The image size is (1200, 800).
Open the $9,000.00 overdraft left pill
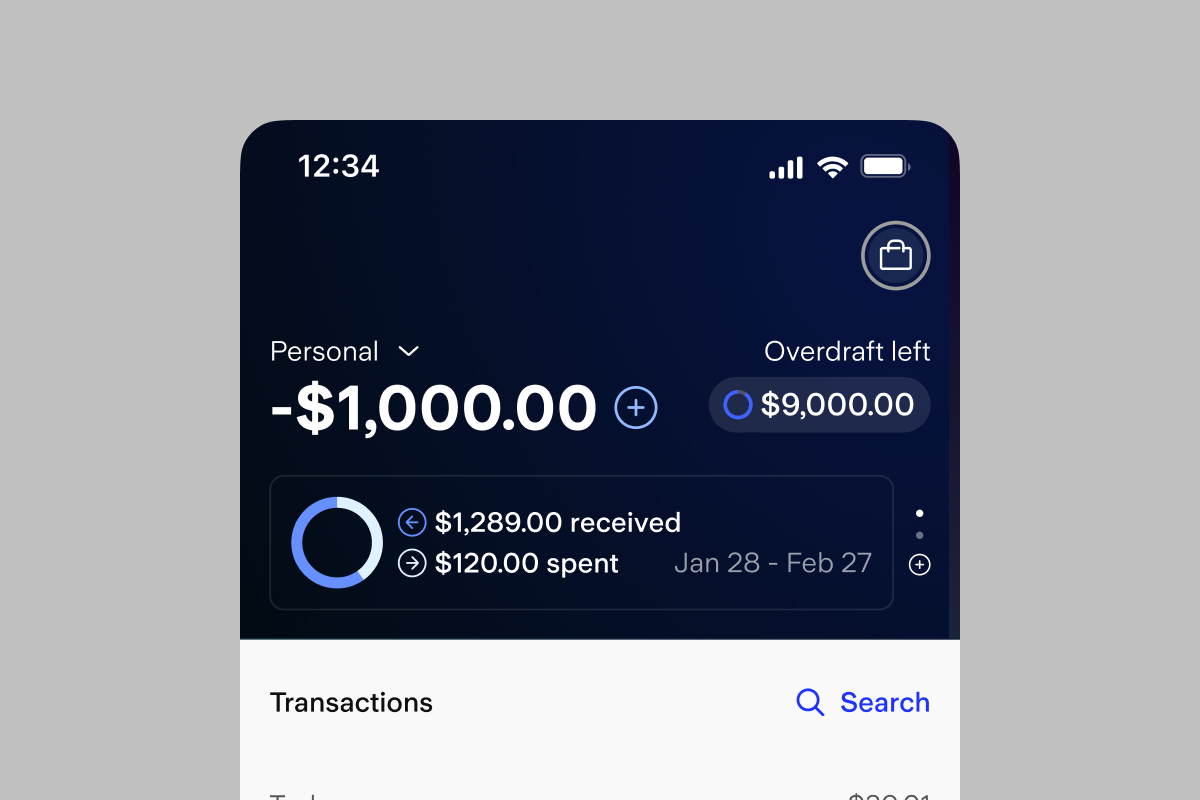[819, 405]
